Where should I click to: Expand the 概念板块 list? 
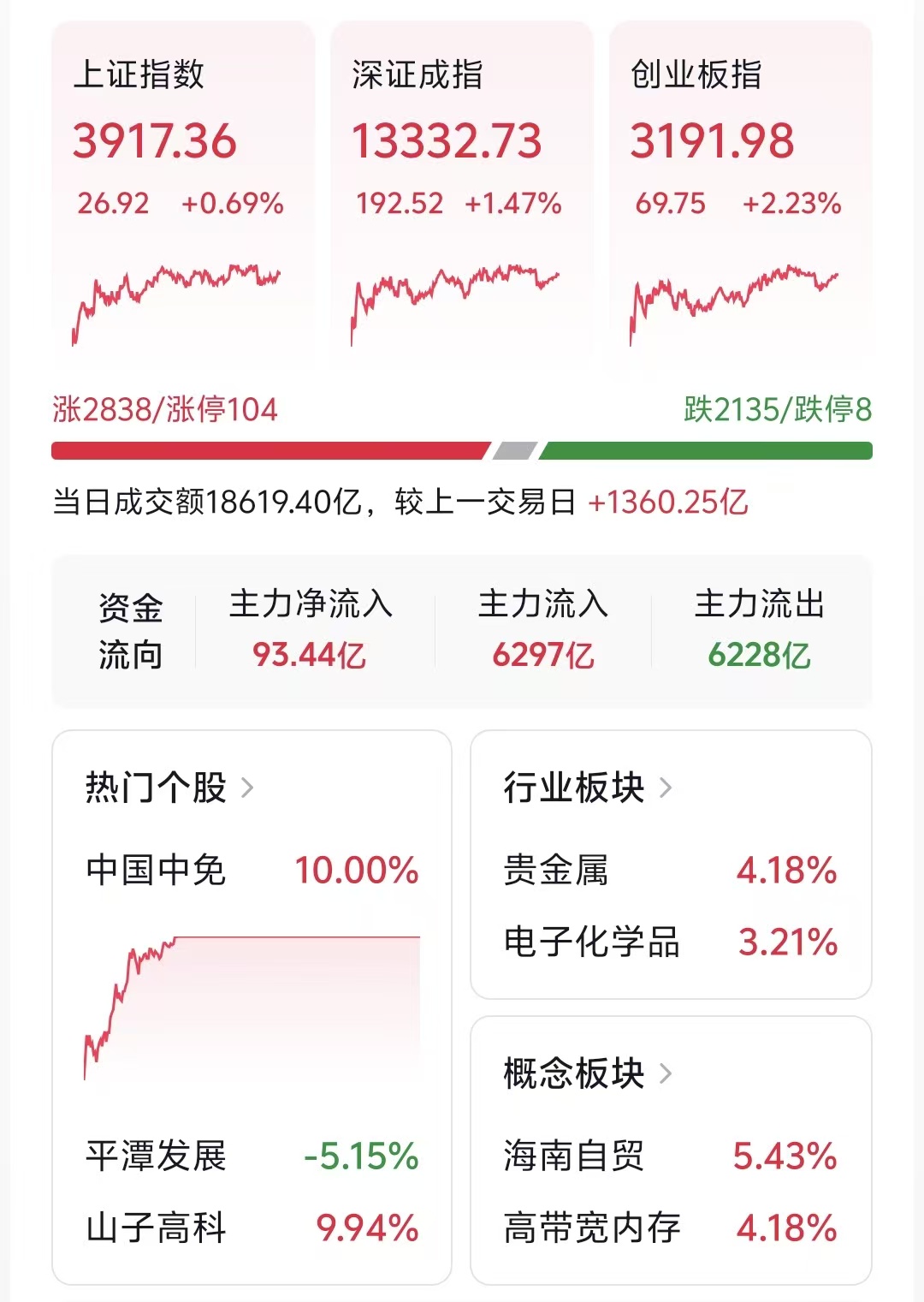pyautogui.click(x=588, y=1073)
